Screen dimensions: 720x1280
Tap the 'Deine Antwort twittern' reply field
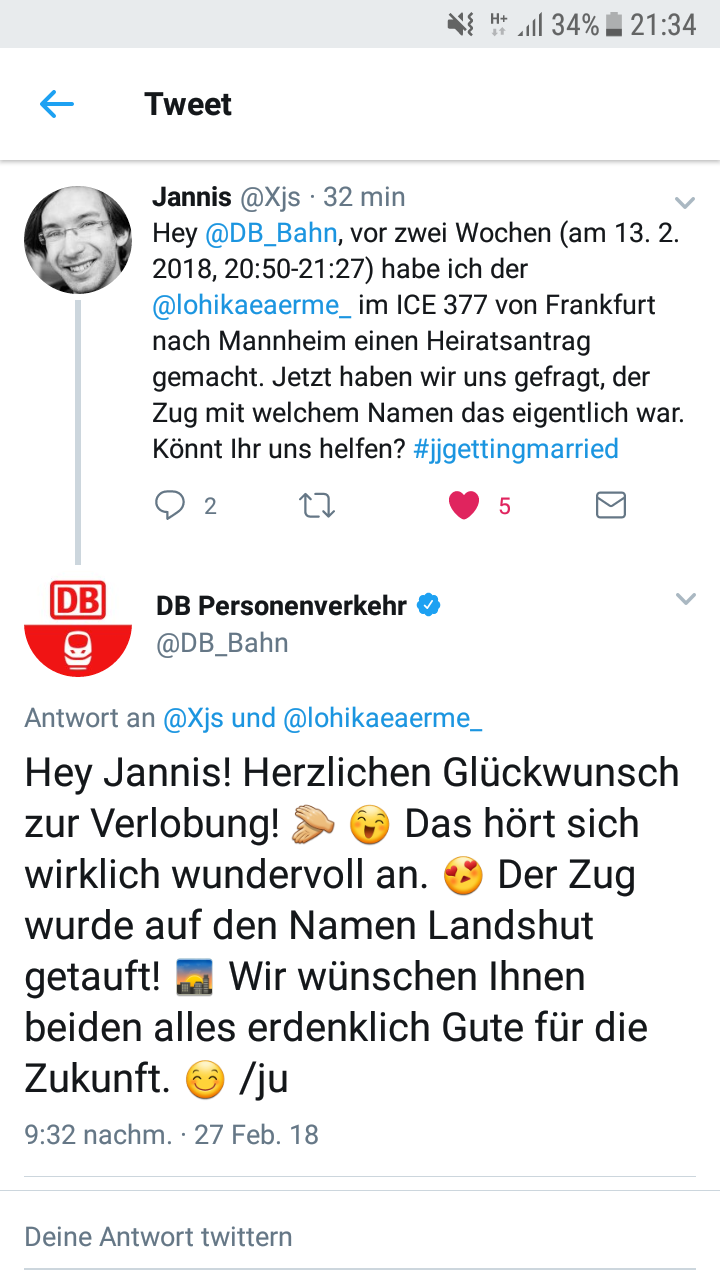point(160,1236)
